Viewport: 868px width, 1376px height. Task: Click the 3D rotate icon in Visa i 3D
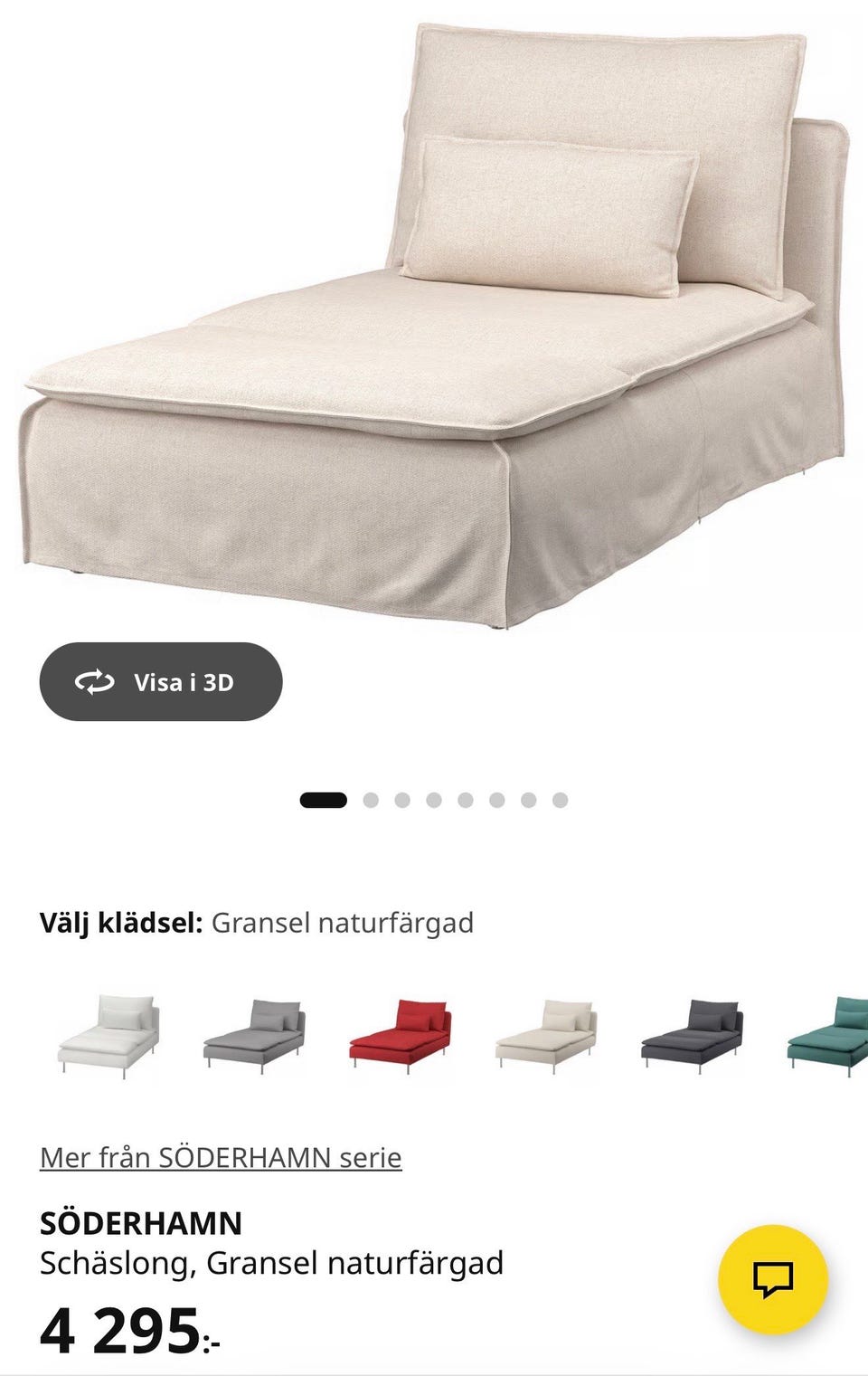tap(97, 680)
